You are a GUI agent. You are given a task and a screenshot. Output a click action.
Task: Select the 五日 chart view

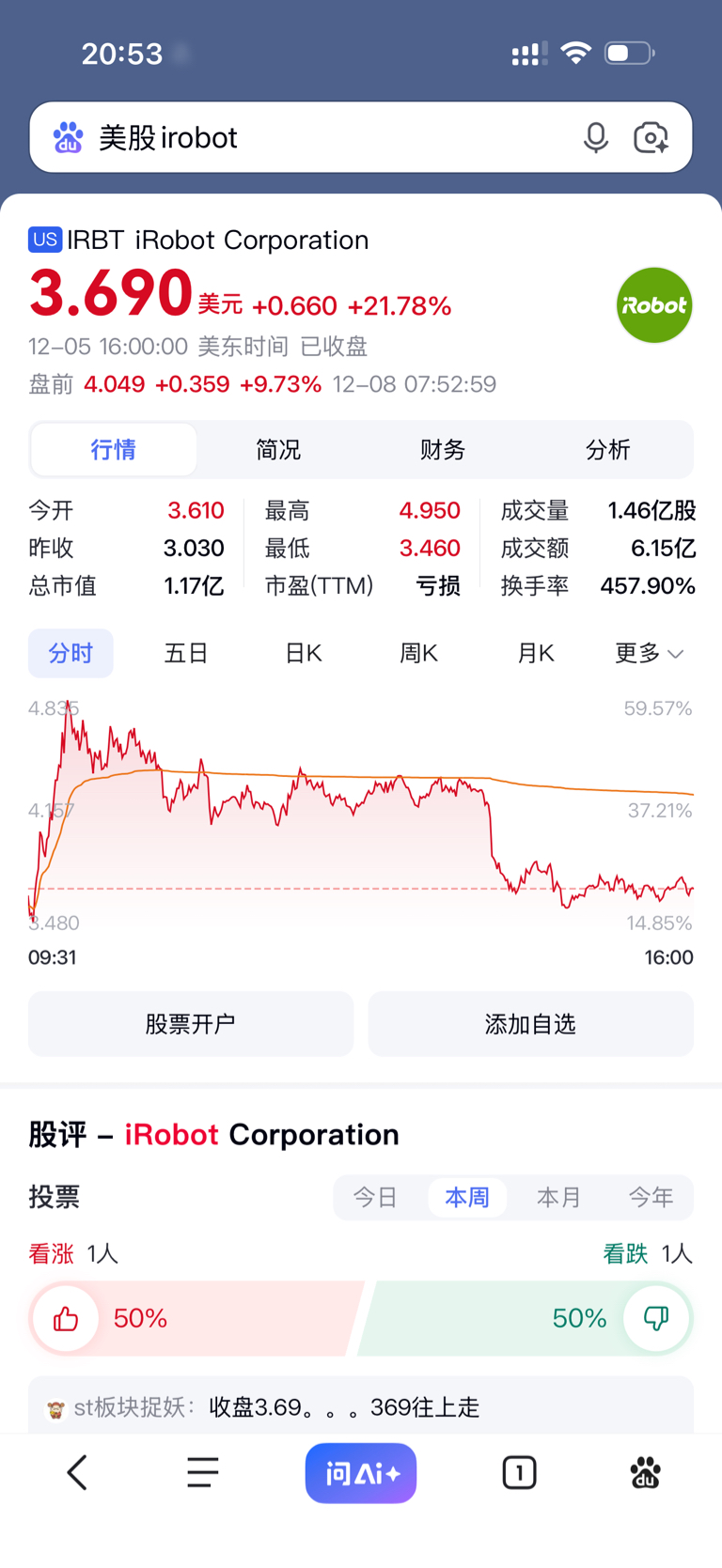[186, 653]
